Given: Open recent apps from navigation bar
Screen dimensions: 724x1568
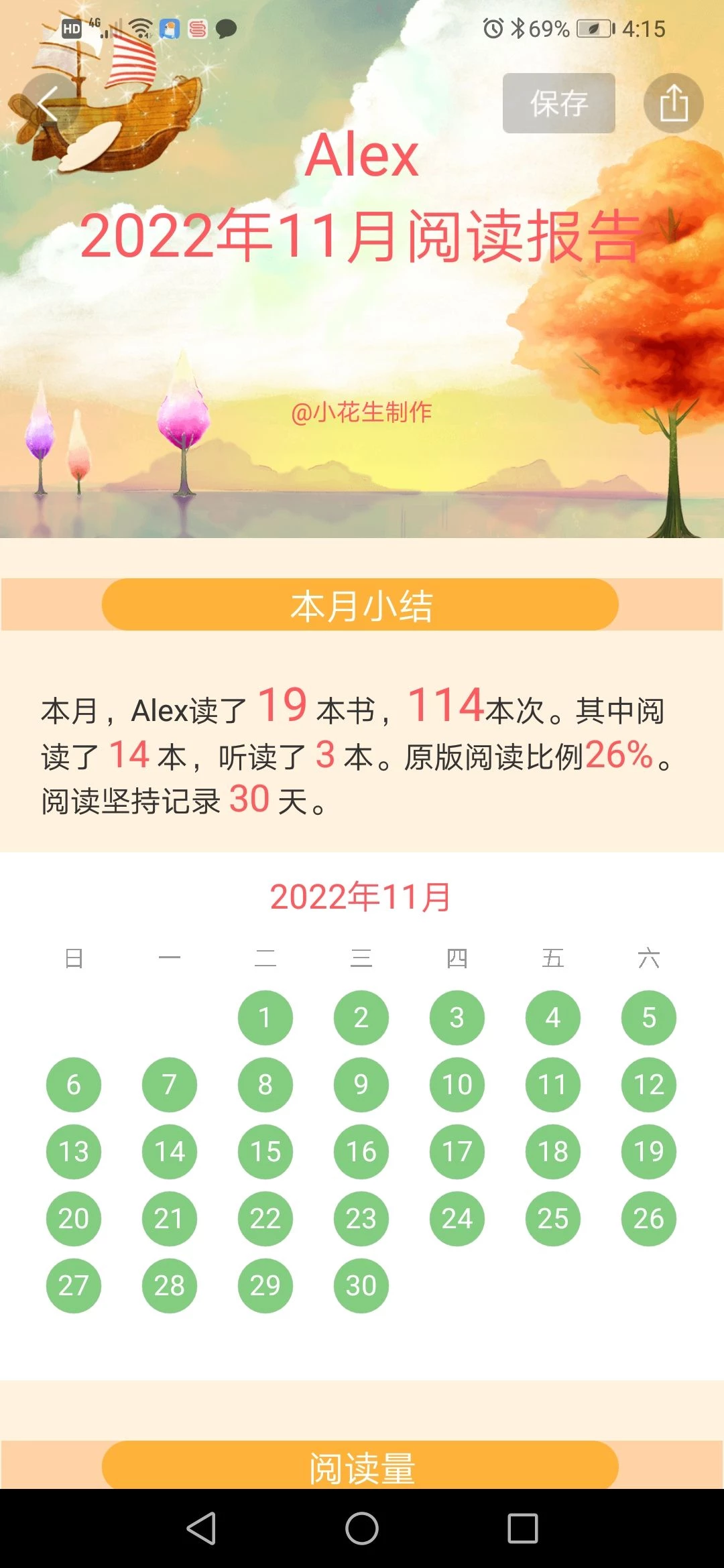Looking at the screenshot, I should (x=522, y=1528).
